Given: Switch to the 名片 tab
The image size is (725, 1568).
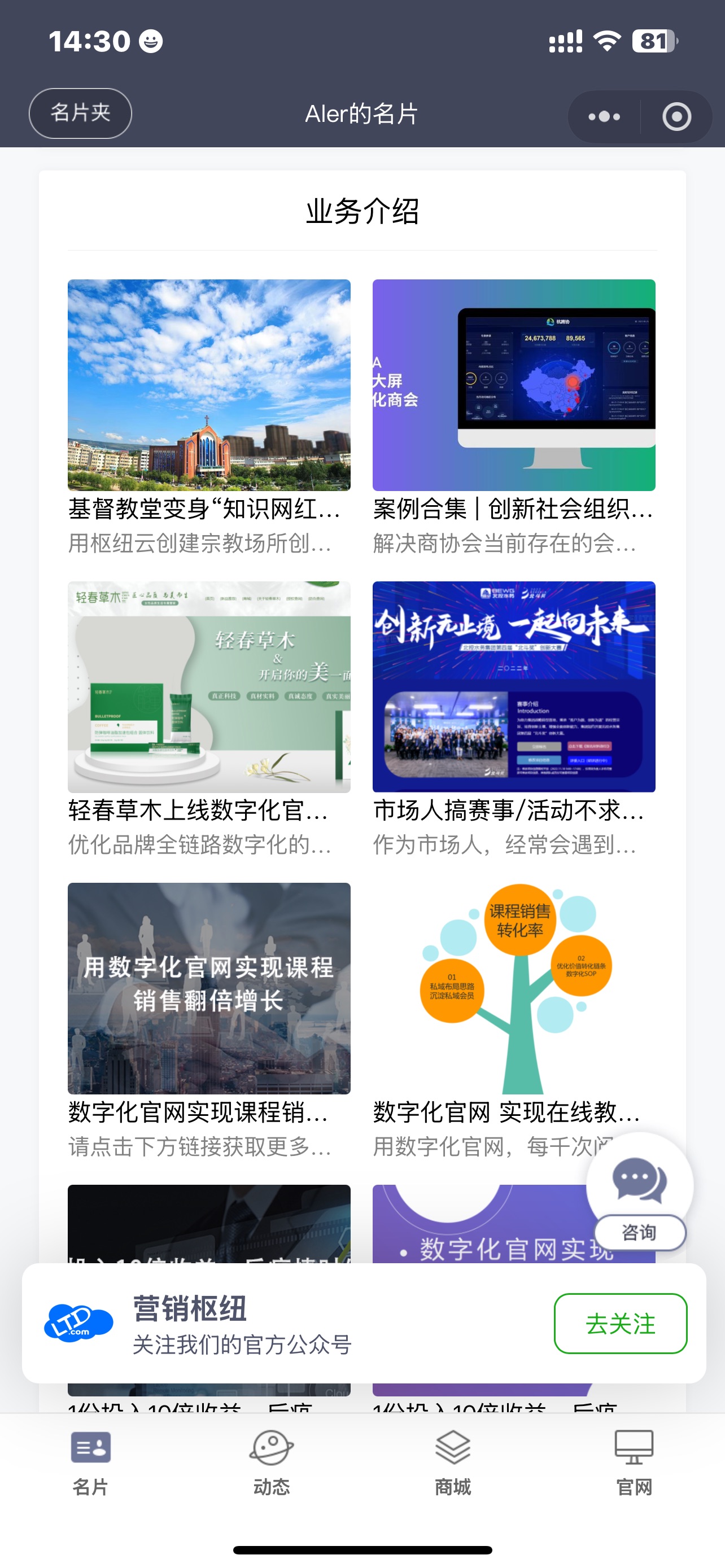Looking at the screenshot, I should tap(90, 1462).
